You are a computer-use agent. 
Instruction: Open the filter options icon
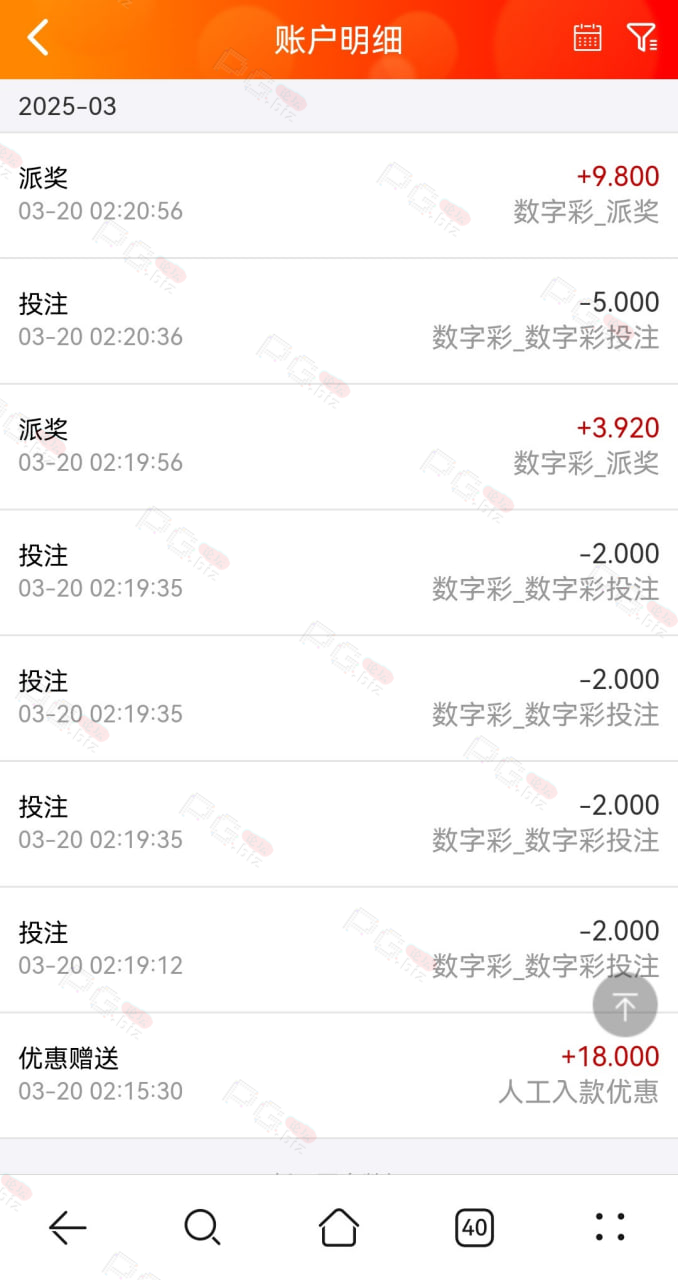tap(642, 38)
